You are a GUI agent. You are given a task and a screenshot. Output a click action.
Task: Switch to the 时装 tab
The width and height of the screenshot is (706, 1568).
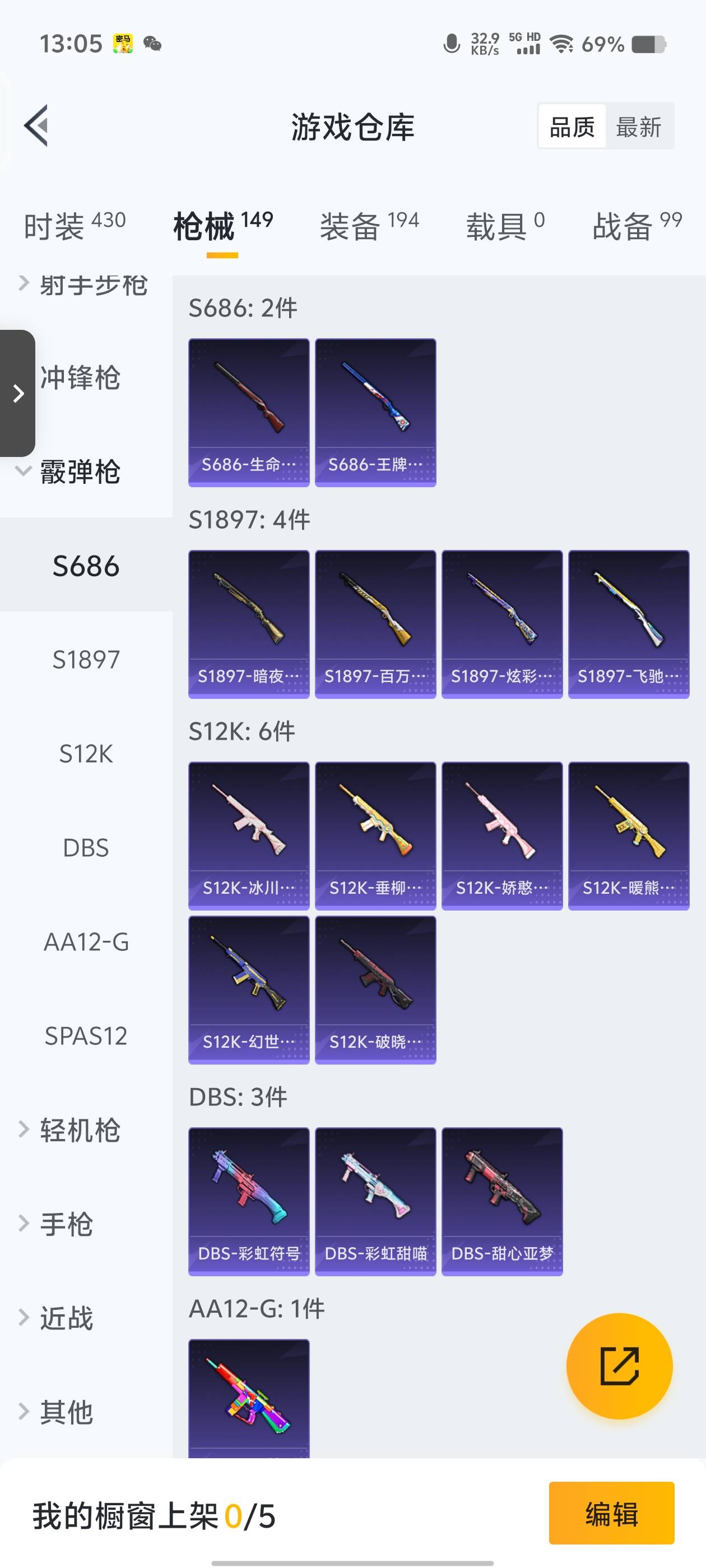pos(75,226)
